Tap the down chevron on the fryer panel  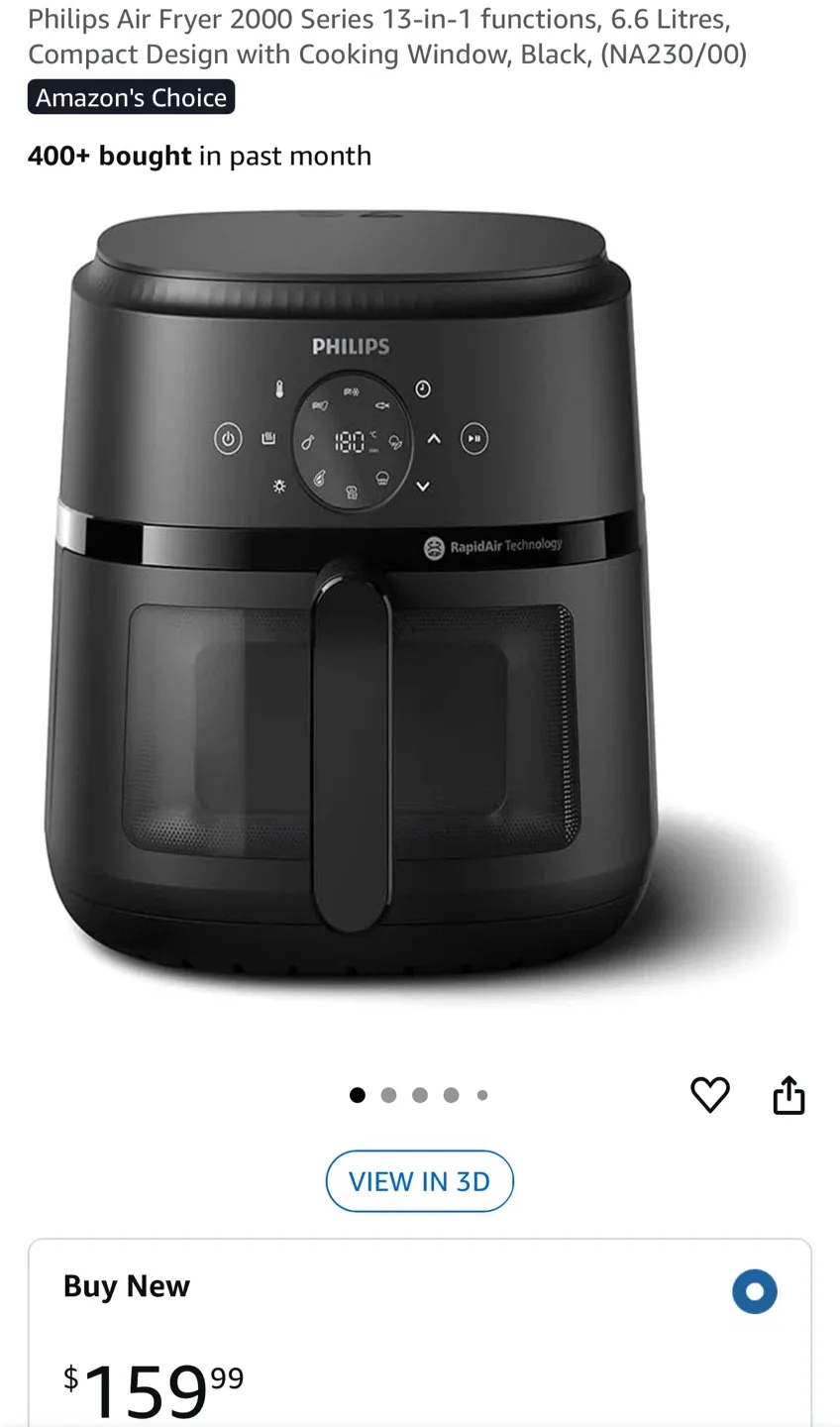[x=422, y=485]
